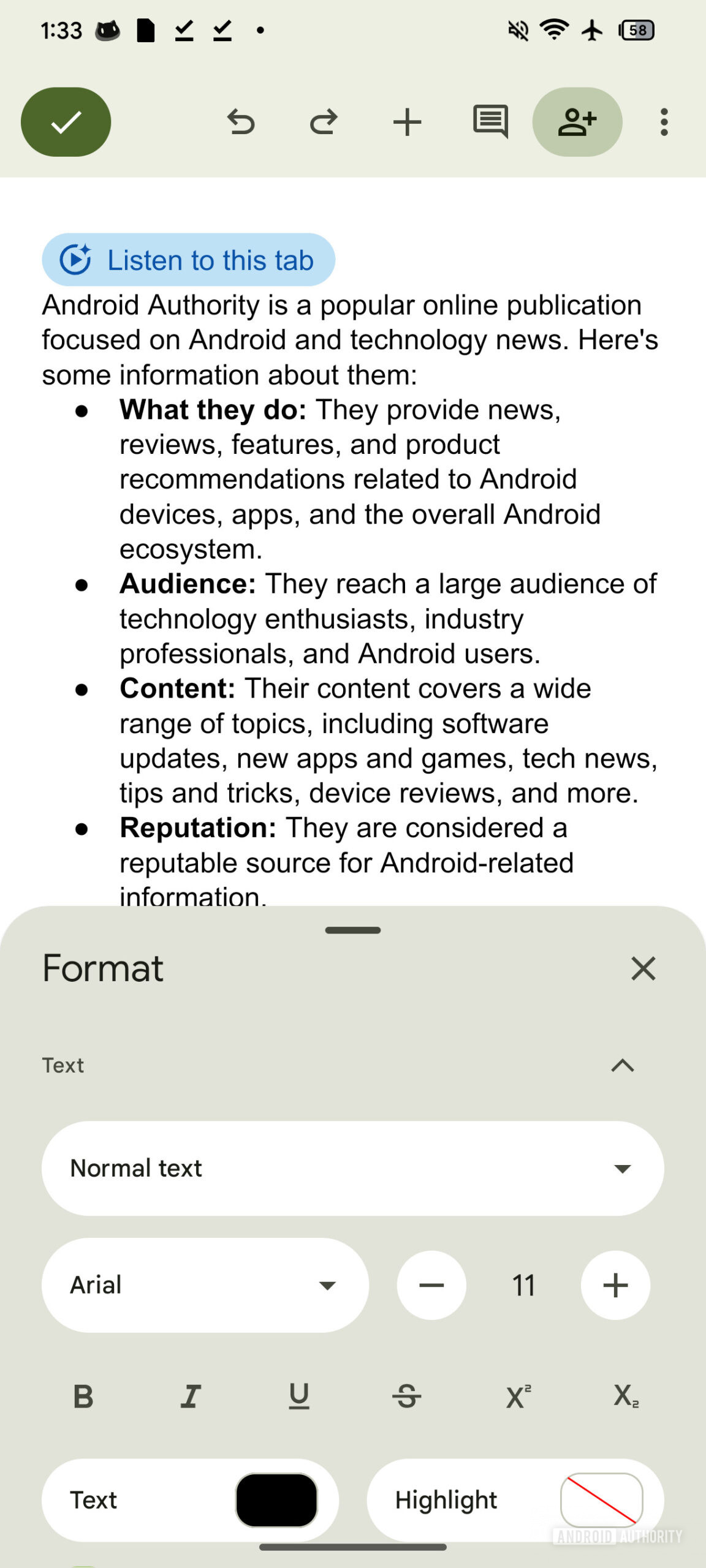Open the comments panel
Image resolution: width=706 pixels, height=1568 pixels.
coord(490,122)
